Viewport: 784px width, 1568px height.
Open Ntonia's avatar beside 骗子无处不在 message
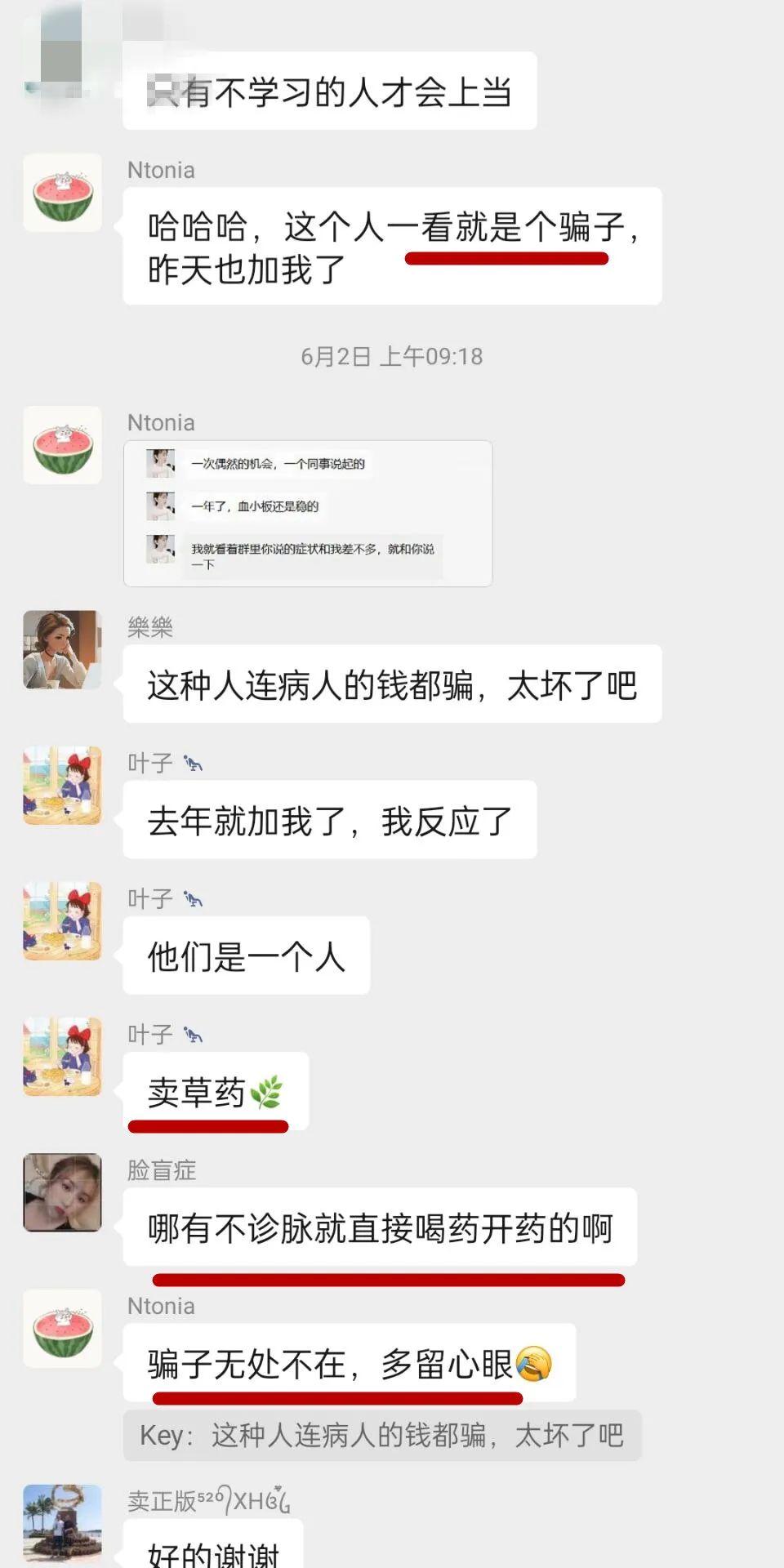(x=62, y=1328)
